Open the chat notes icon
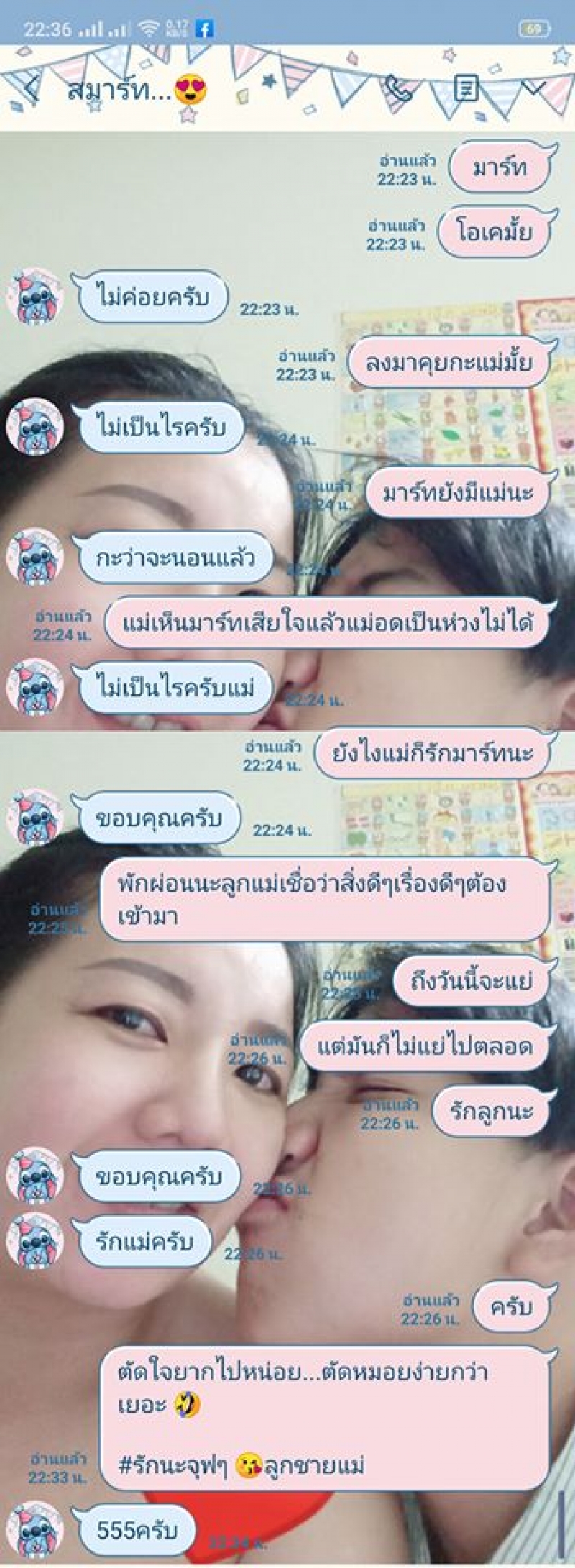 (x=466, y=89)
